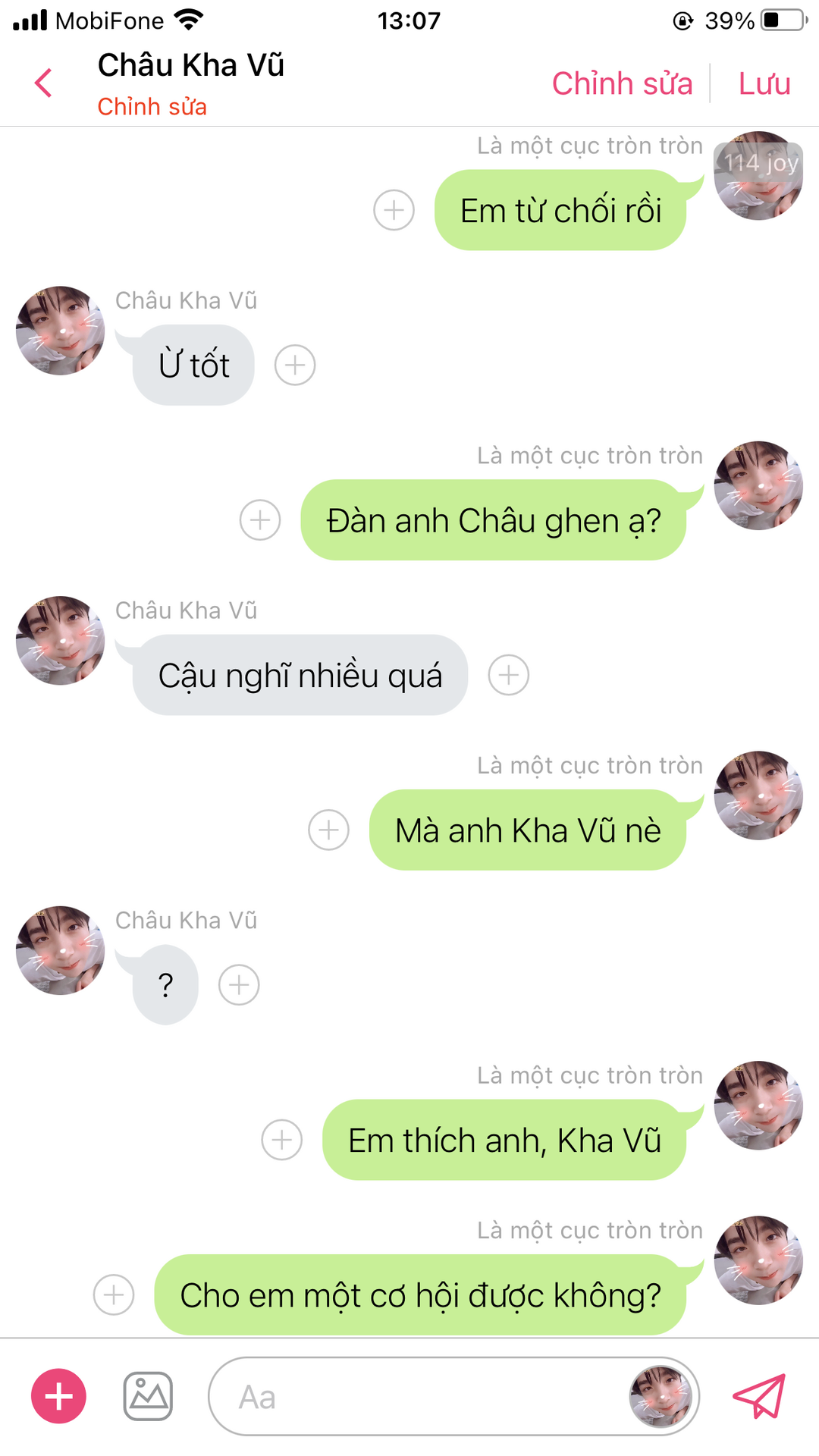819x1456 pixels.
Task: Open the pink add button at bottom
Action: click(x=58, y=1396)
